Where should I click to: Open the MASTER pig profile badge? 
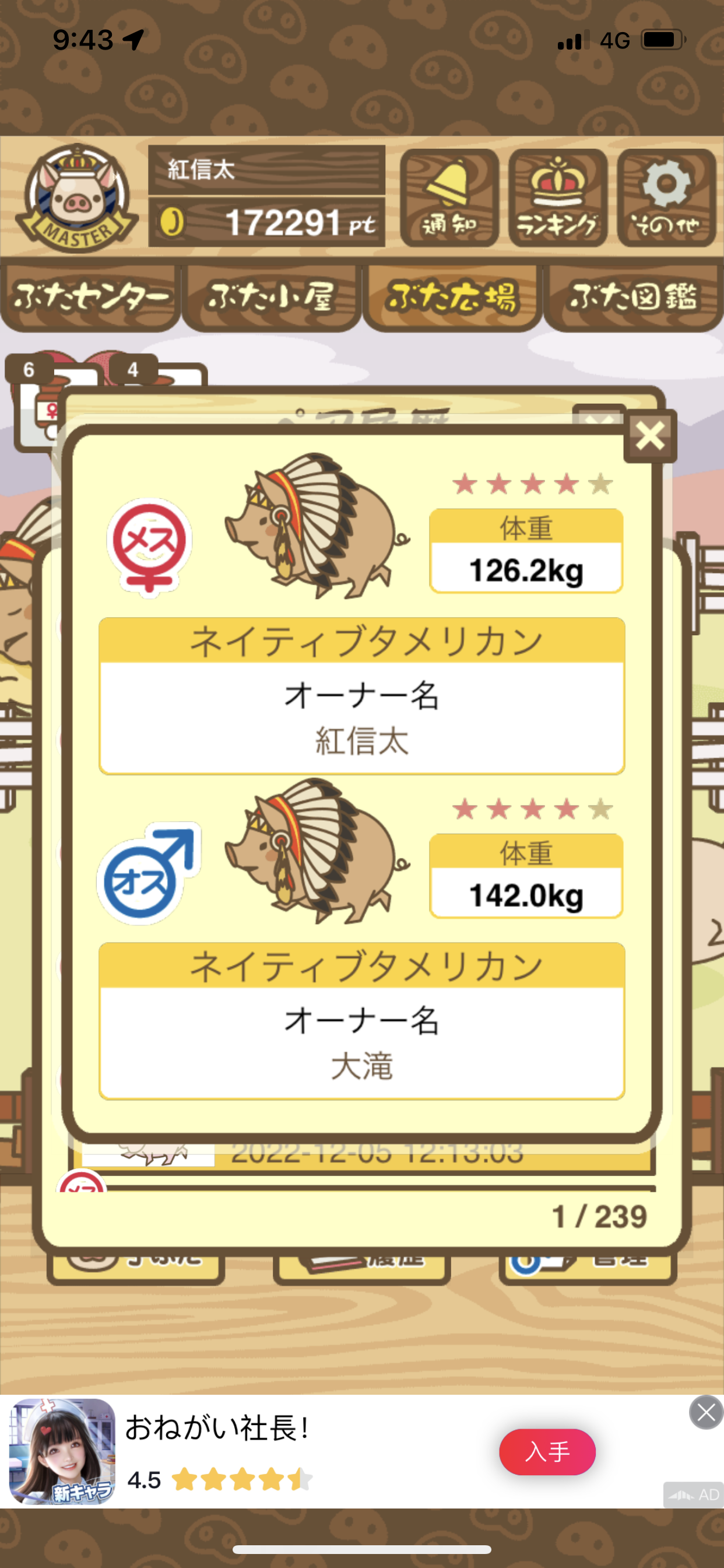(x=77, y=198)
